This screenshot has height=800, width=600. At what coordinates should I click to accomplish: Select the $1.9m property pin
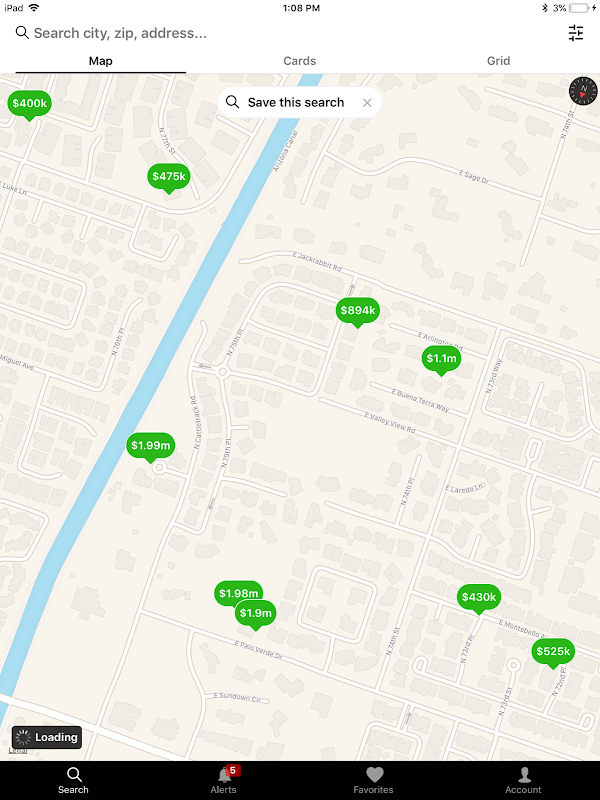pyautogui.click(x=256, y=614)
